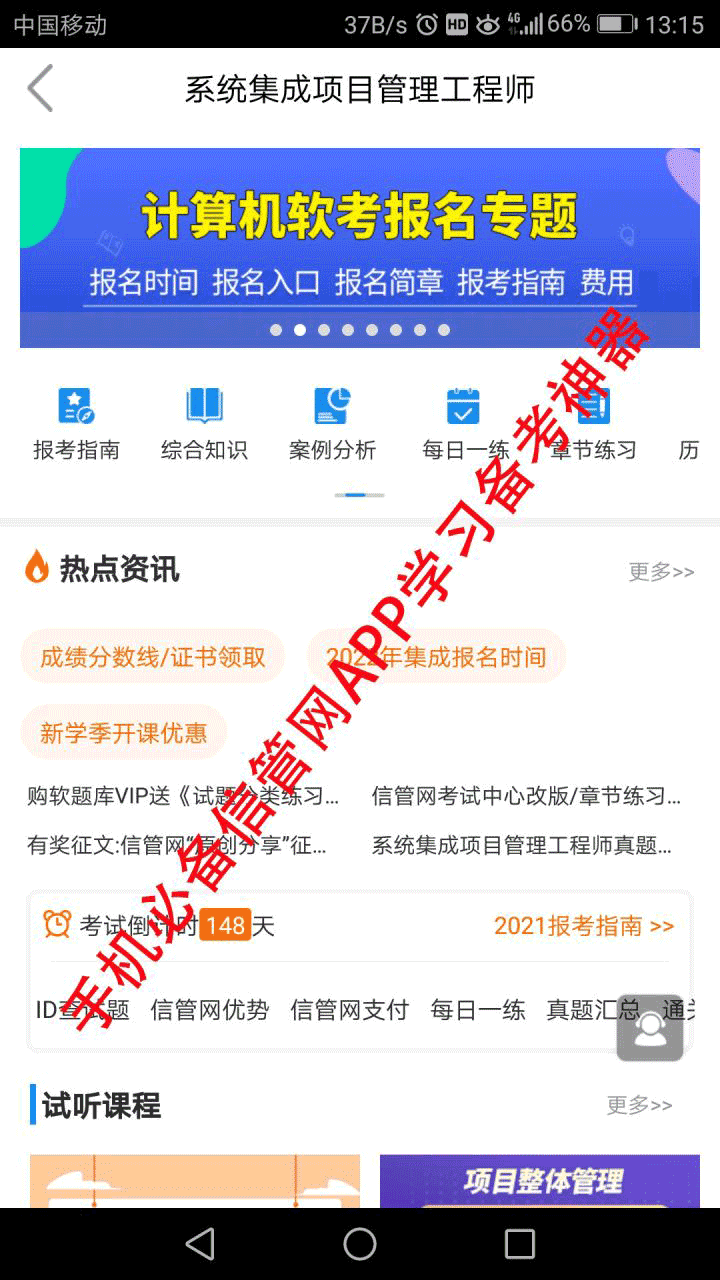This screenshot has width=720, height=1280.
Task: Select the 新学季开课优惠 chip
Action: 124,733
